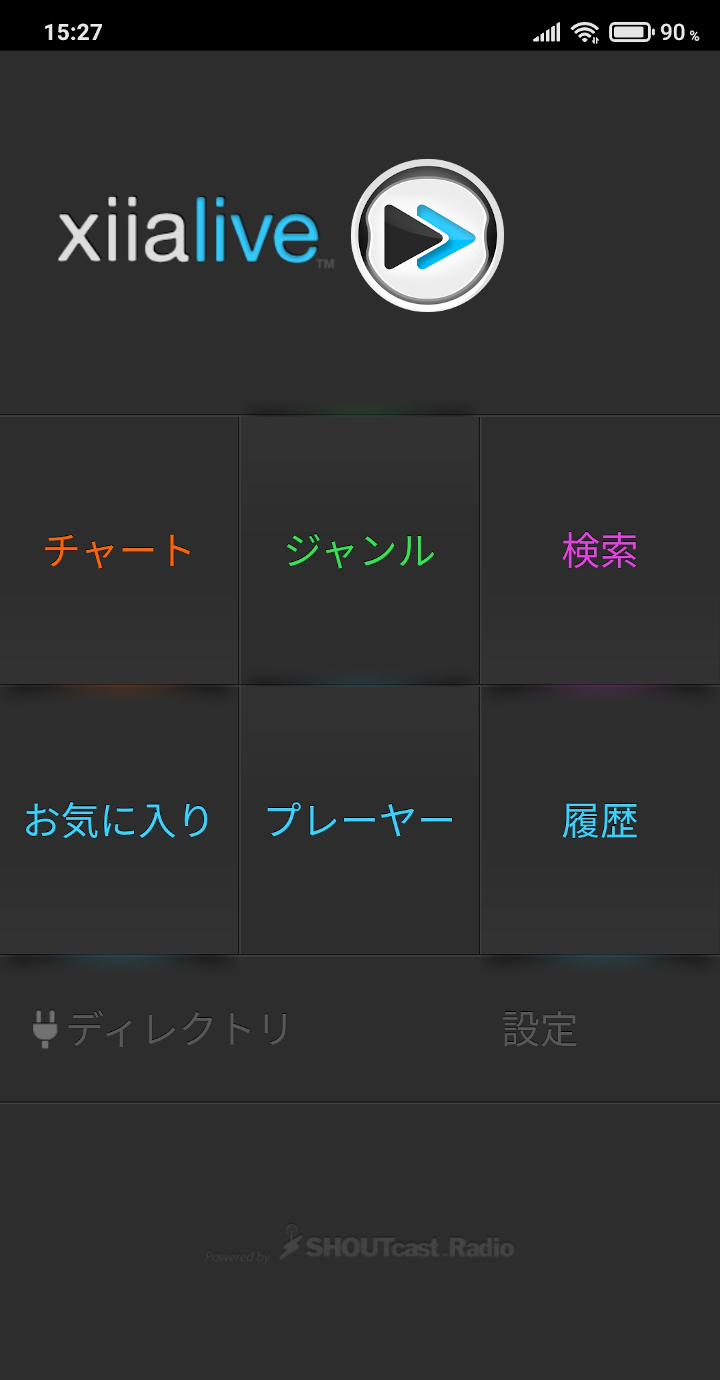View the 履歴 history
This screenshot has height=1380, width=720.
[x=600, y=820]
